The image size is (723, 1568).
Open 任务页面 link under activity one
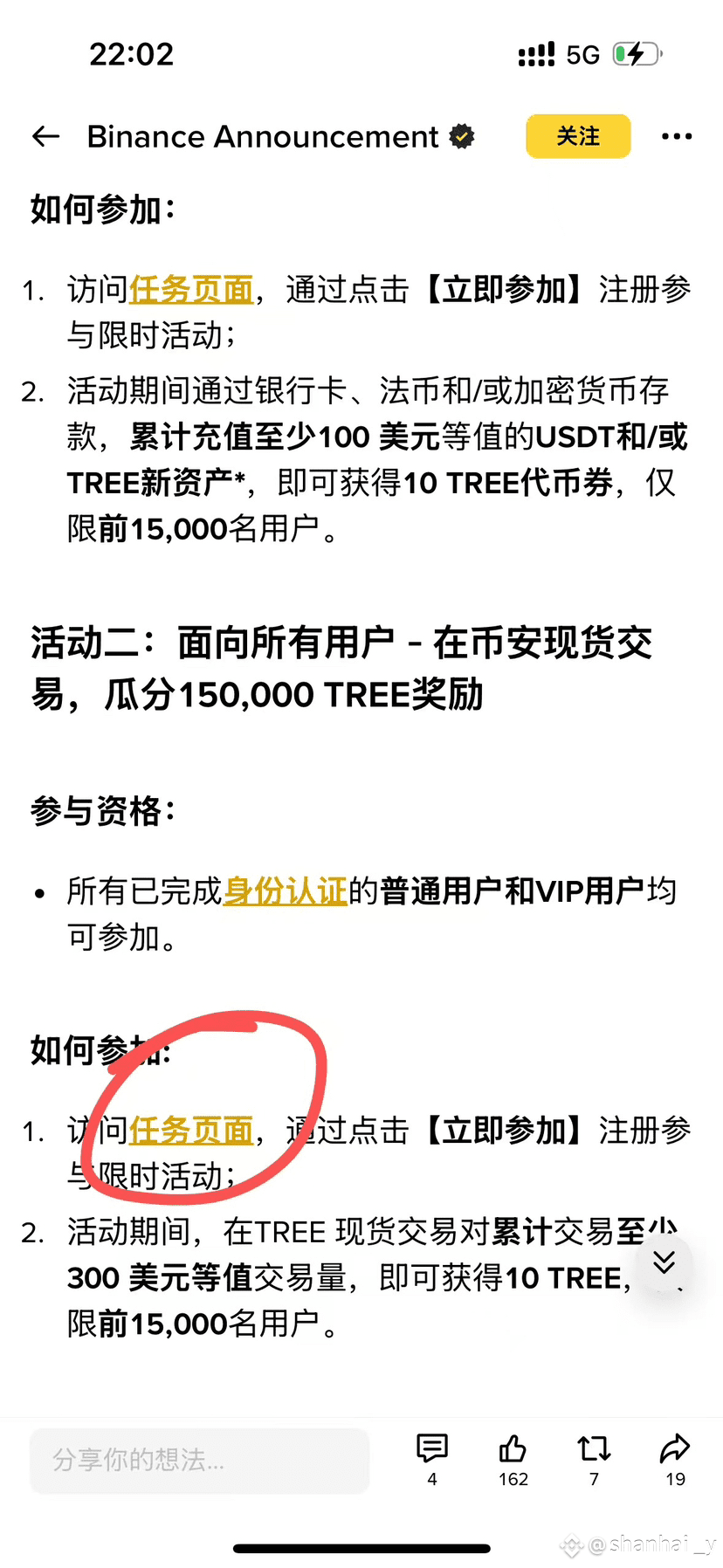point(191,290)
